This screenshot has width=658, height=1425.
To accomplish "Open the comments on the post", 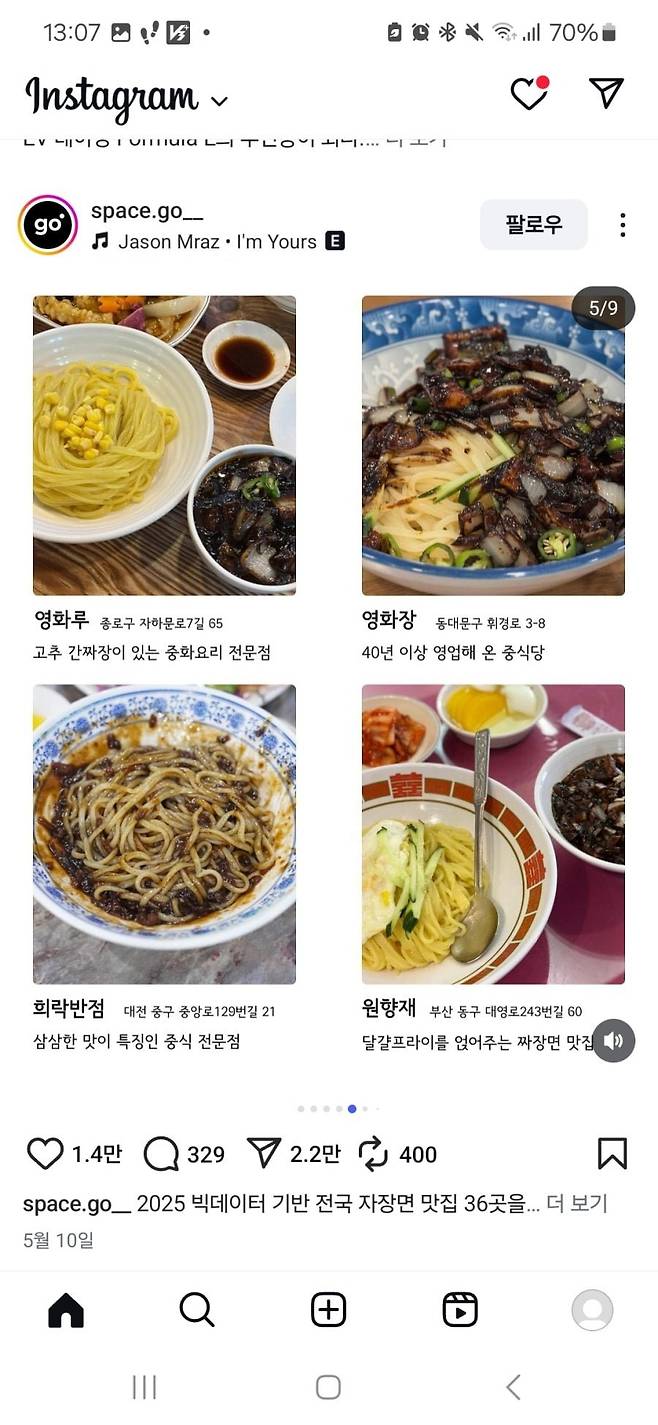I will (161, 1154).
